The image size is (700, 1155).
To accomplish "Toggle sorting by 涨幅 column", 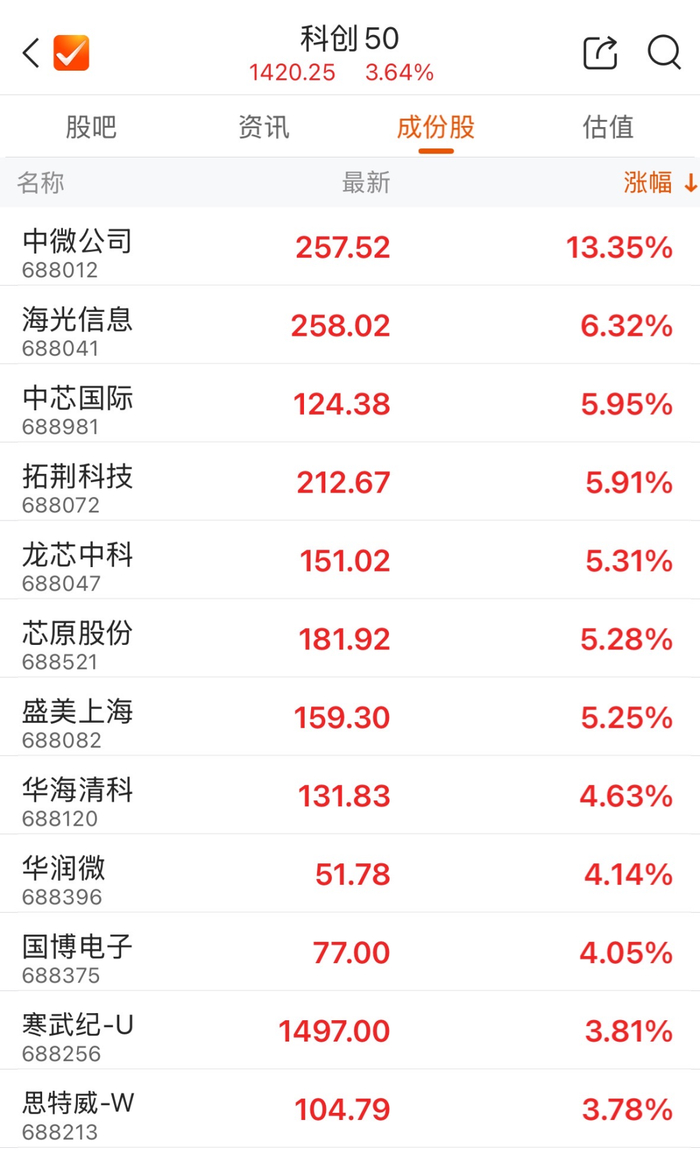I will [x=660, y=182].
